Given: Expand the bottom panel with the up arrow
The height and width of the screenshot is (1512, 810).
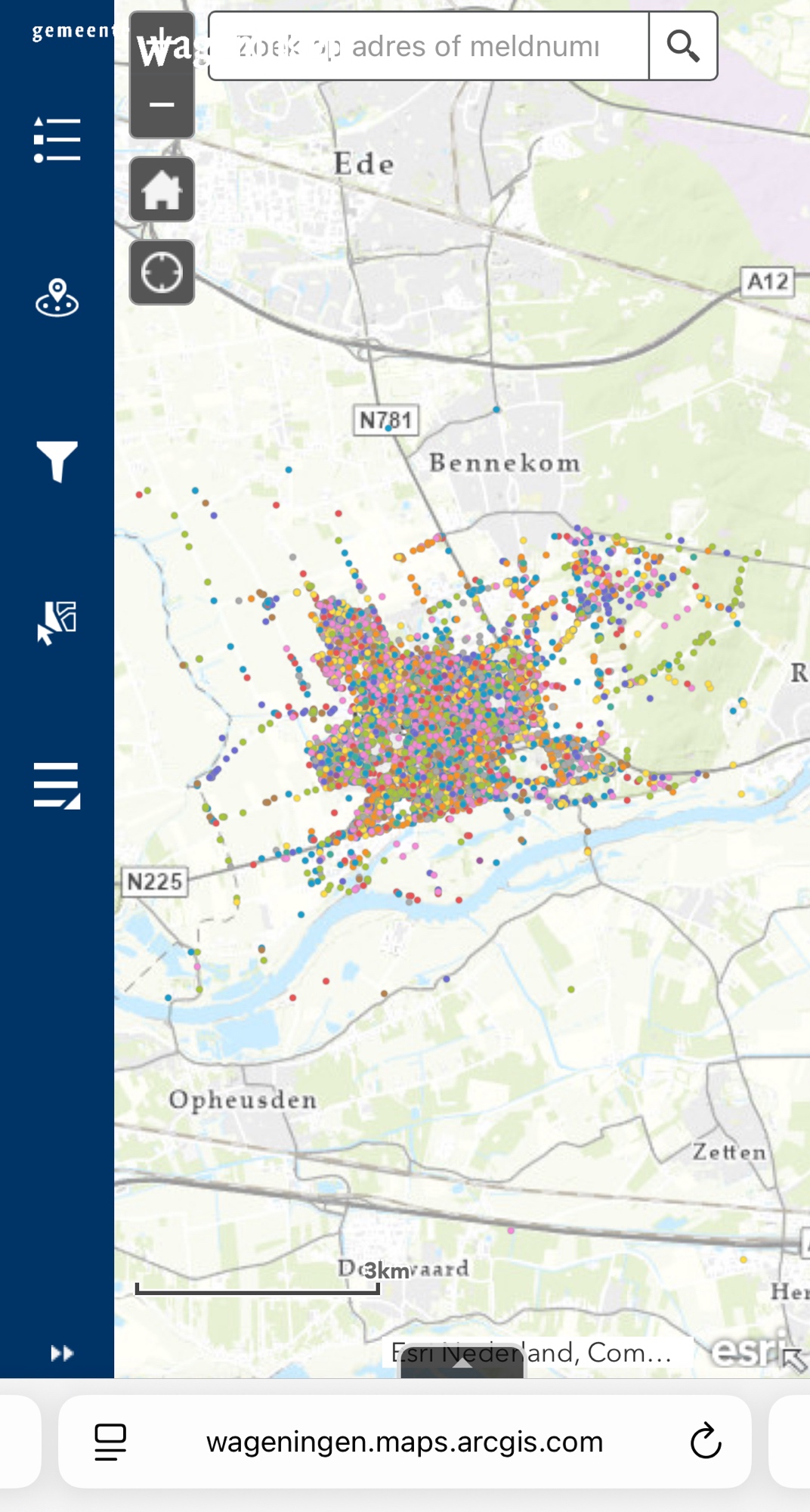Looking at the screenshot, I should (462, 1362).
